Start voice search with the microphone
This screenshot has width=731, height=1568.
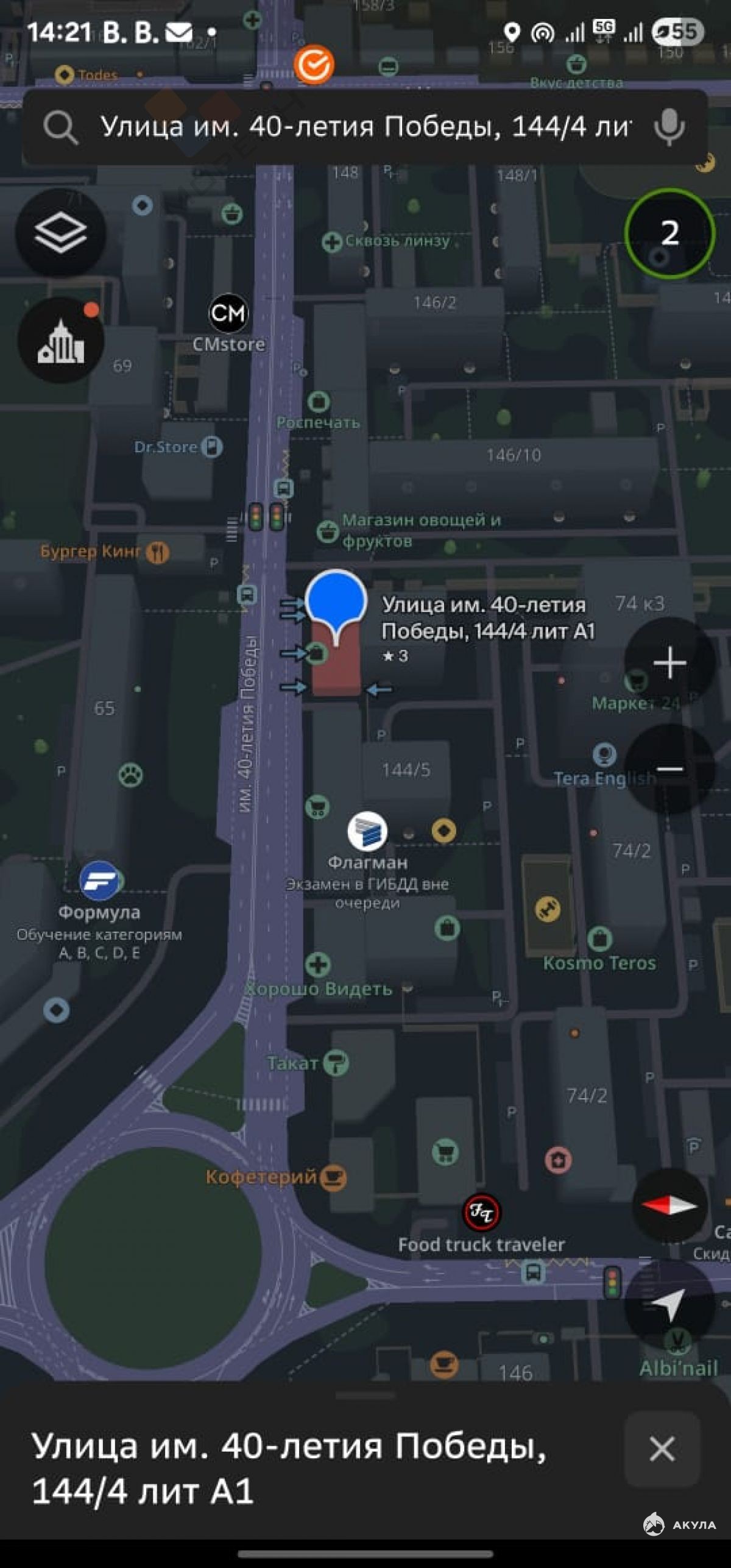coord(669,127)
